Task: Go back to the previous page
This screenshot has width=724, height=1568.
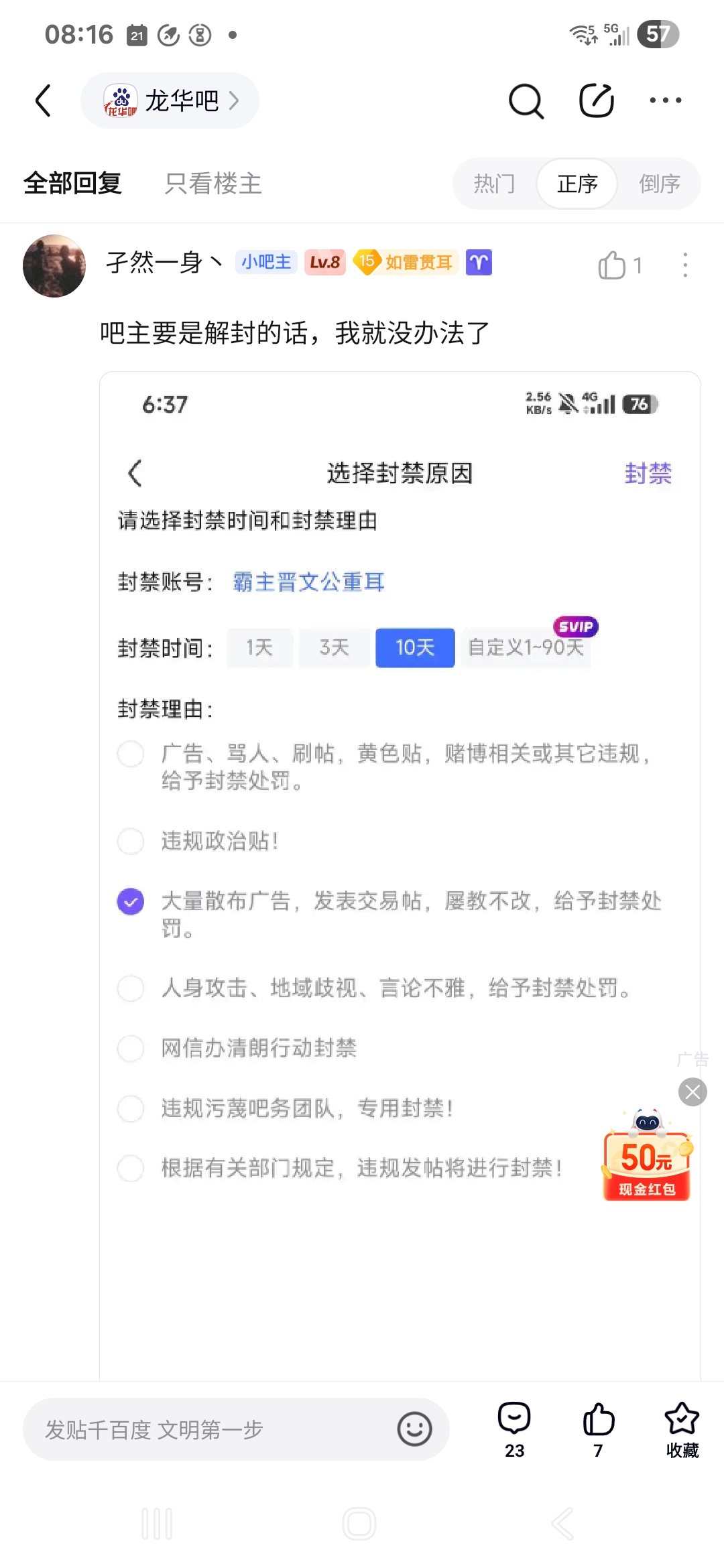Action: (44, 101)
